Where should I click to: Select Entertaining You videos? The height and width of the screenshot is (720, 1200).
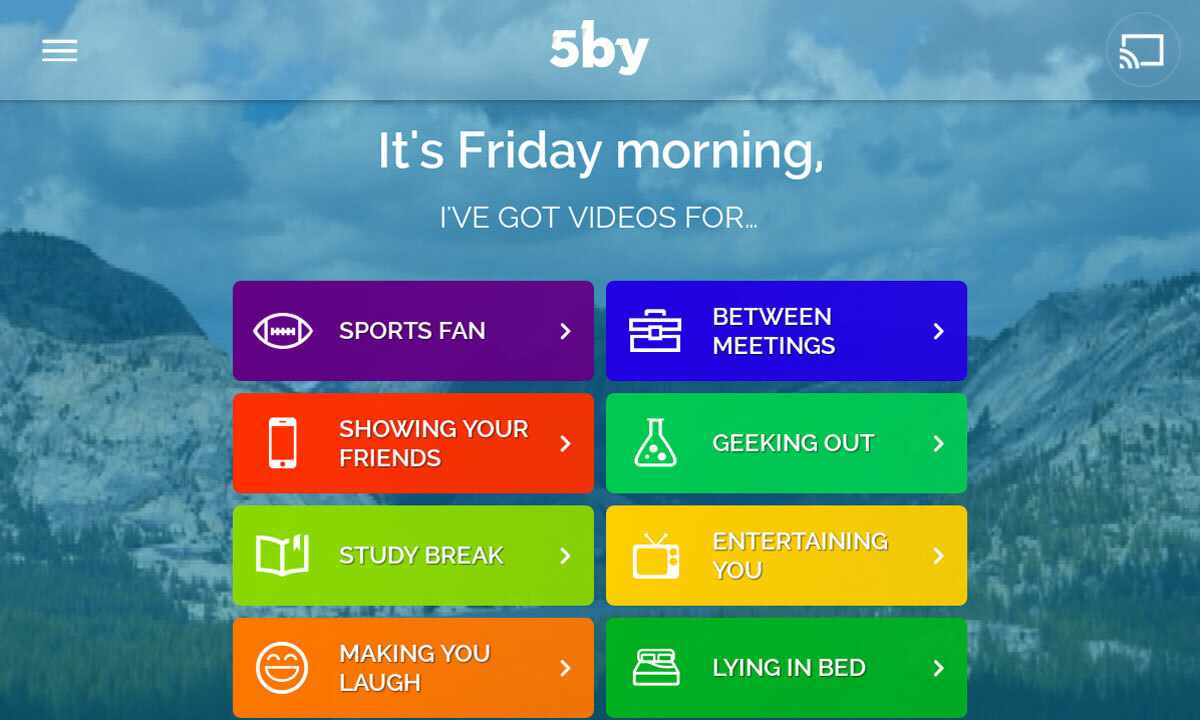(x=786, y=555)
